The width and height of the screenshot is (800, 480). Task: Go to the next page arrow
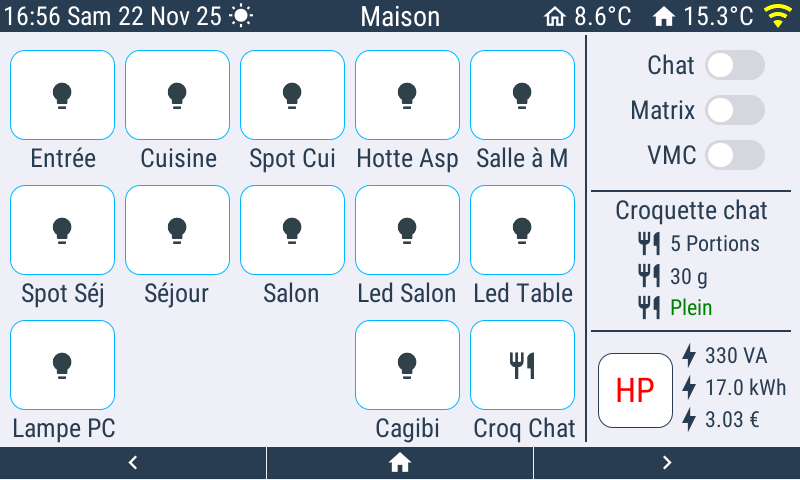point(667,463)
